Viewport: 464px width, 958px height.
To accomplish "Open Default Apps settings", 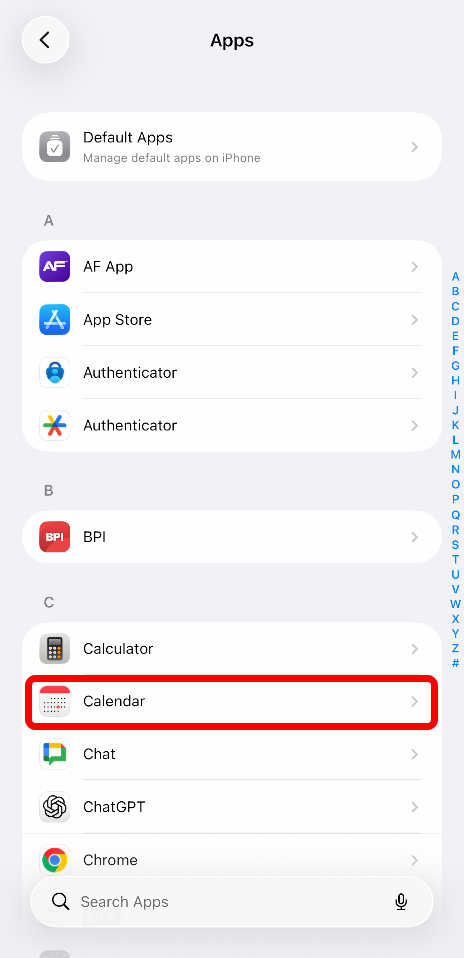I will pyautogui.click(x=232, y=147).
